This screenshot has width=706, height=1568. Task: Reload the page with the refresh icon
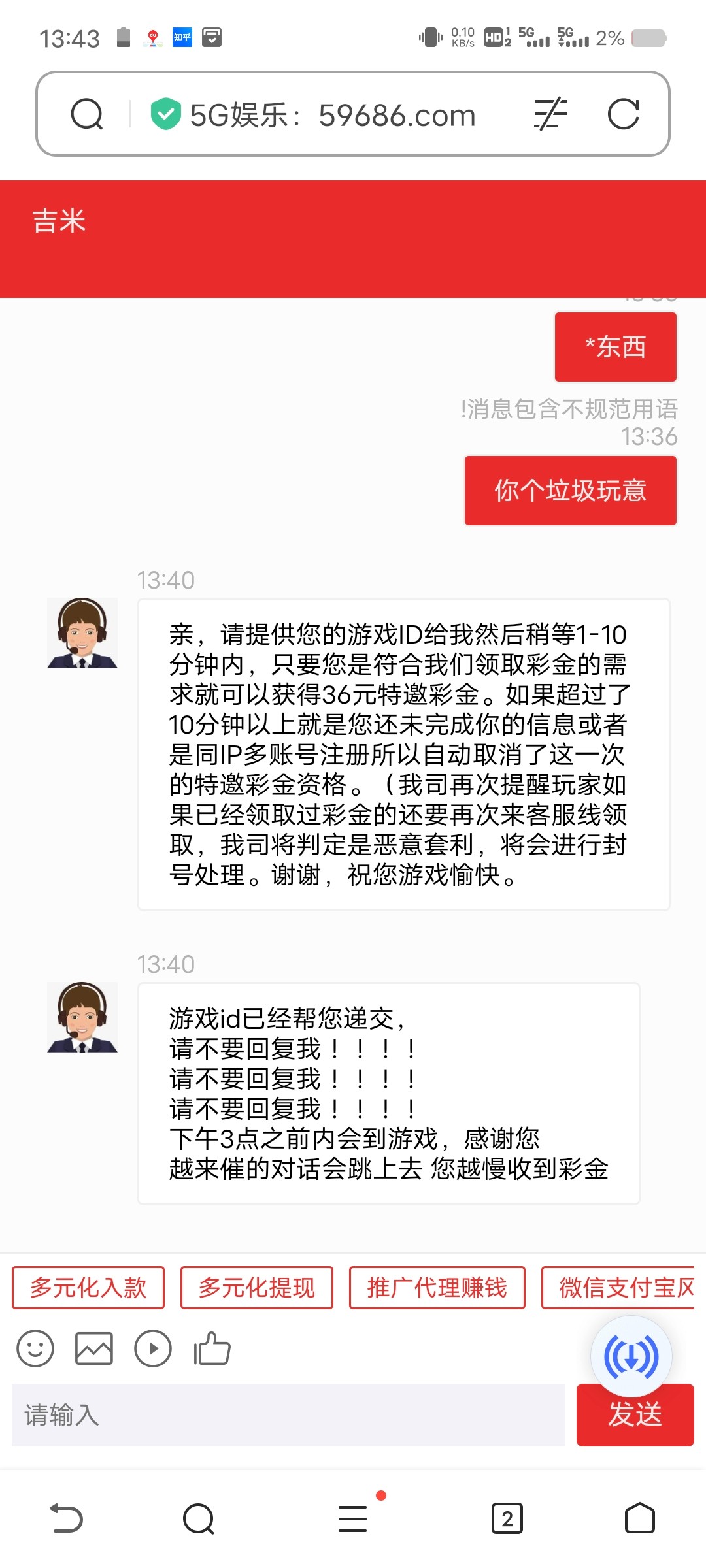pos(623,114)
